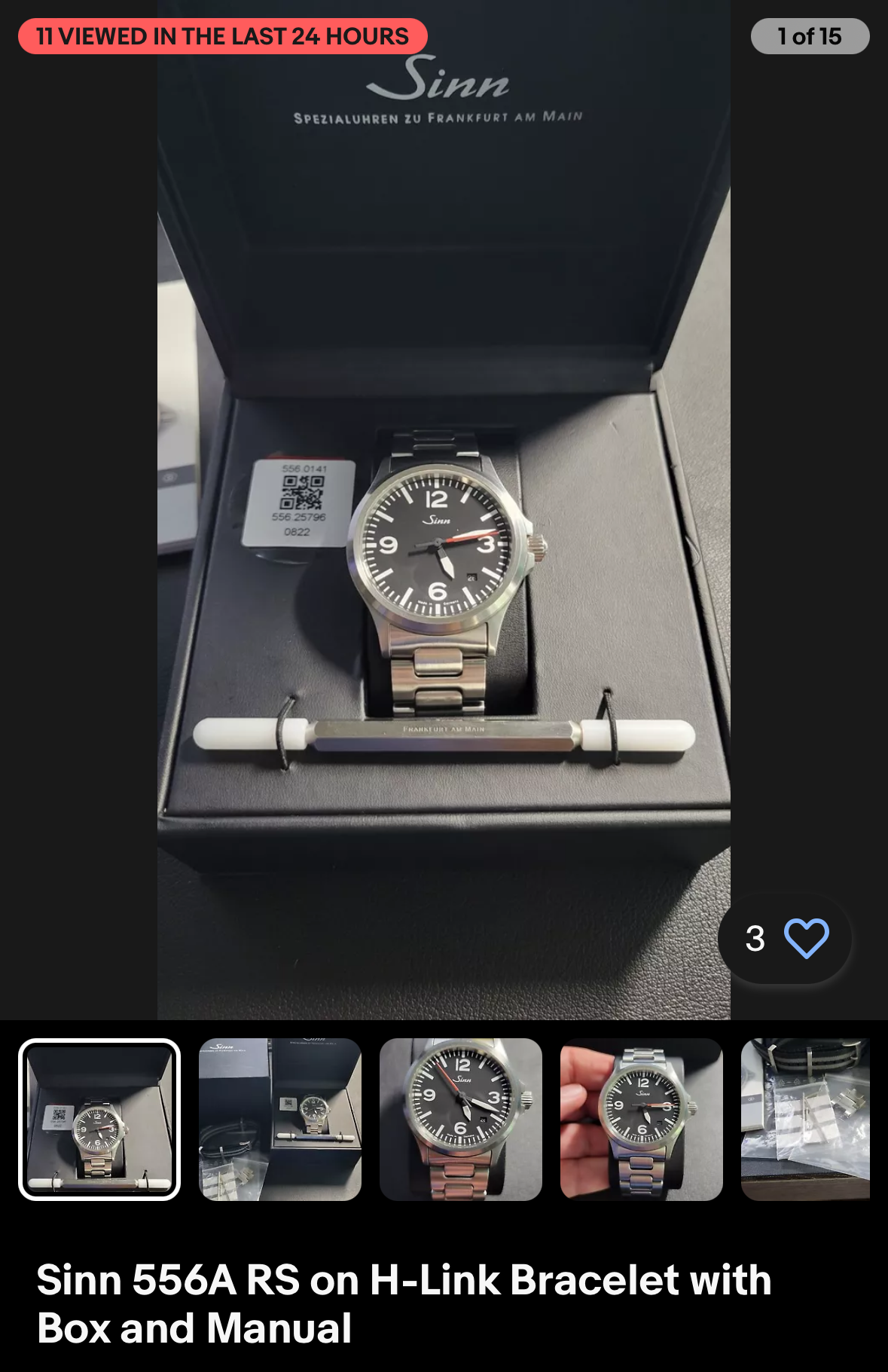Select the first thumbnail of the boxed watch
This screenshot has height=1372, width=888.
coord(99,1119)
